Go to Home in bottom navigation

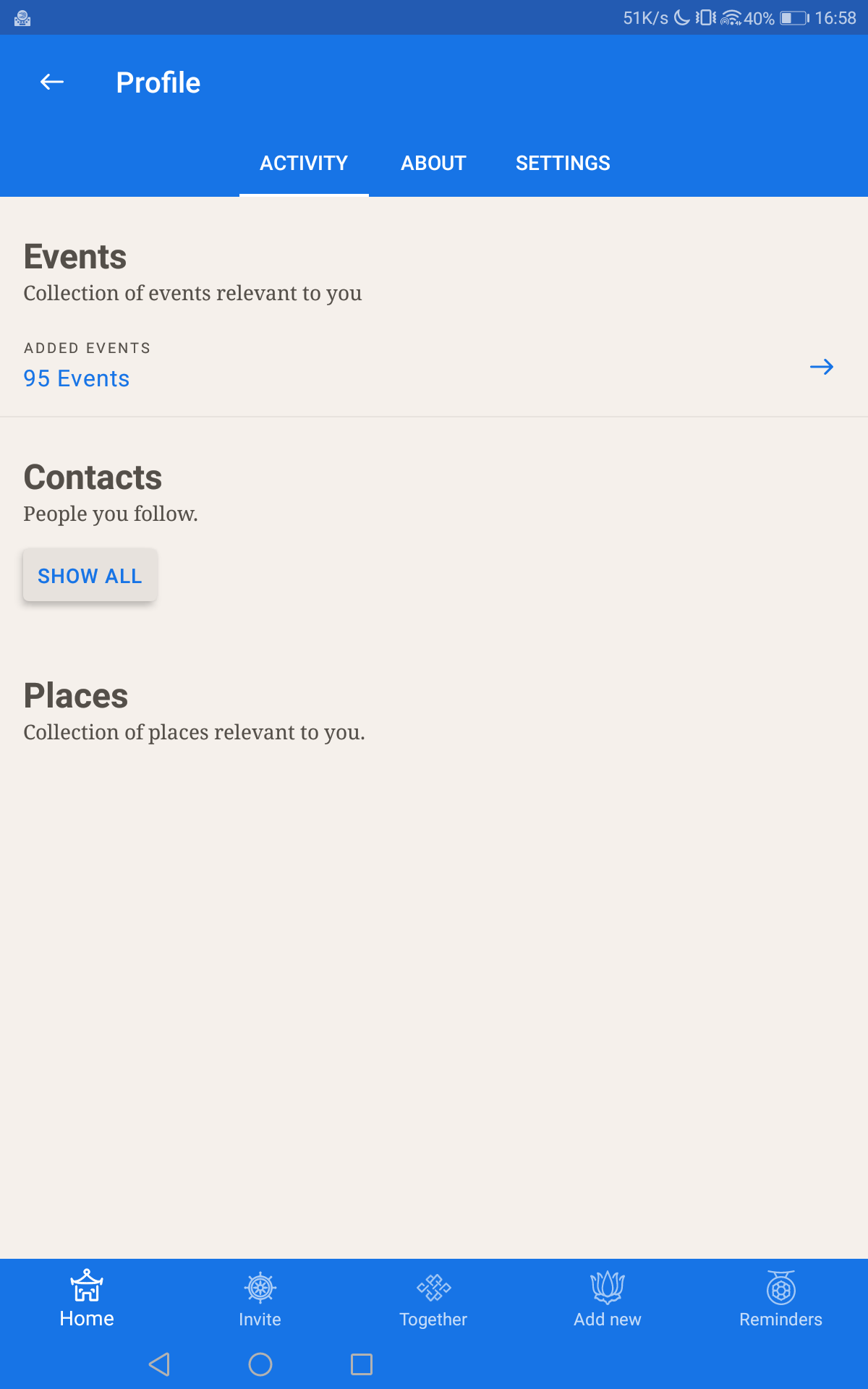87,1299
